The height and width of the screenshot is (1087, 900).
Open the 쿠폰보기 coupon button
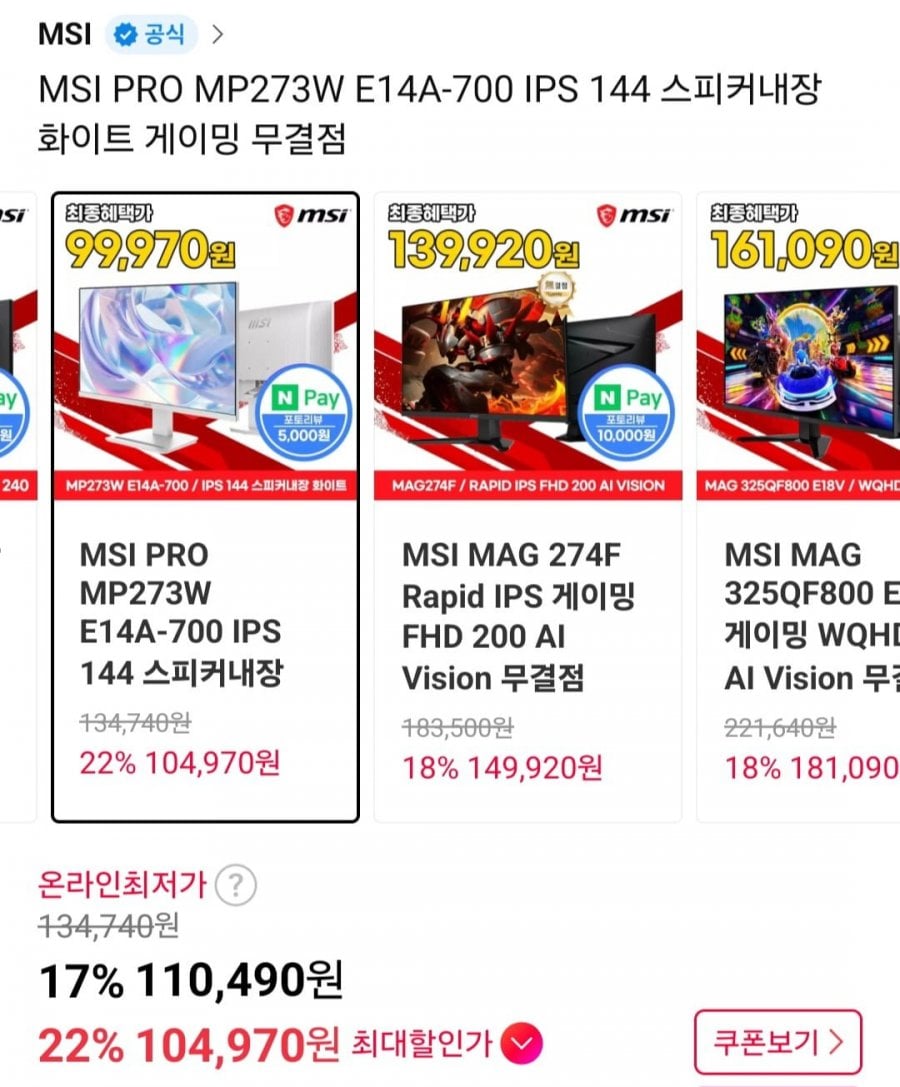(777, 1043)
